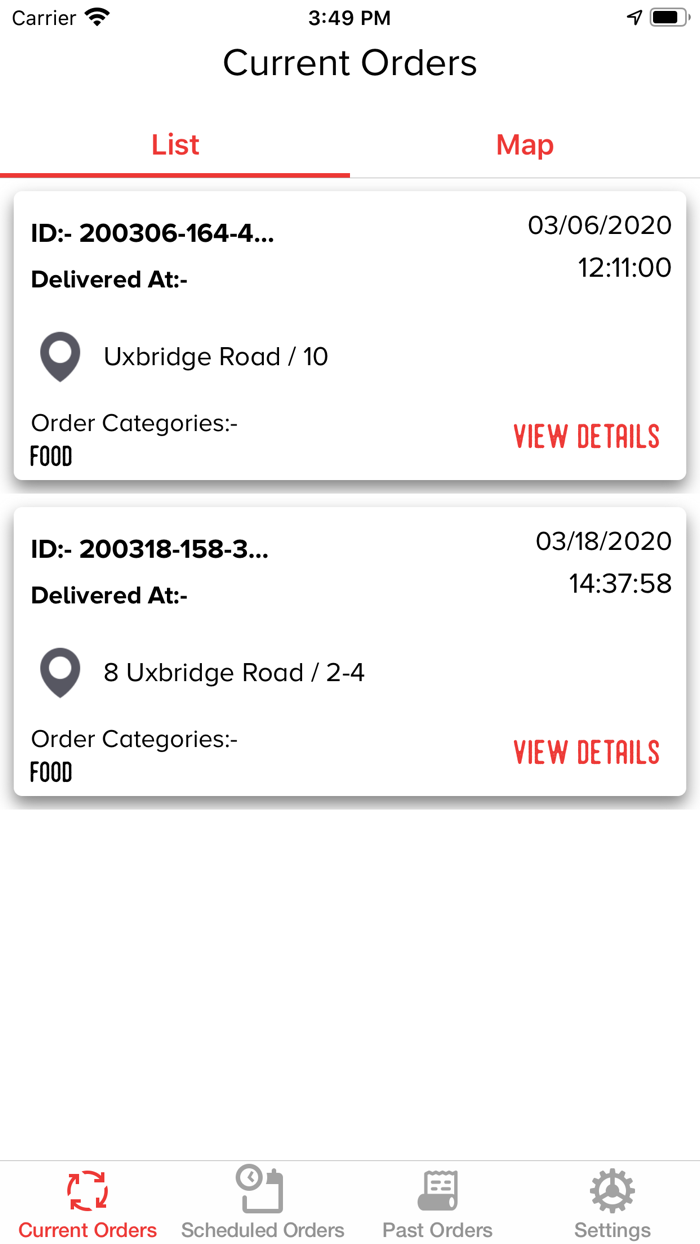Go to Scheduled Orders tab
The image size is (700, 1244).
coord(262,1203)
